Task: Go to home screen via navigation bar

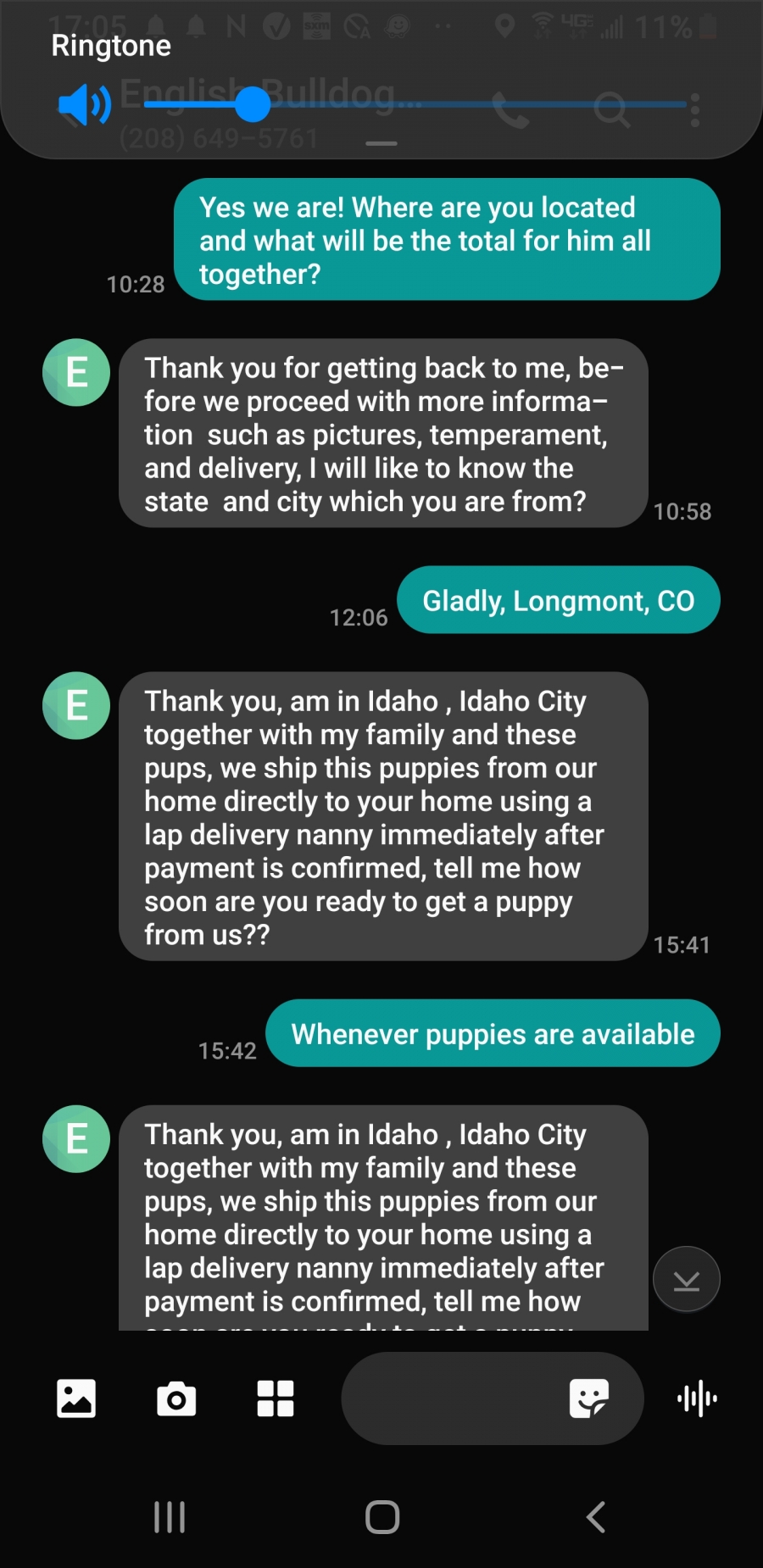Action: click(382, 1517)
